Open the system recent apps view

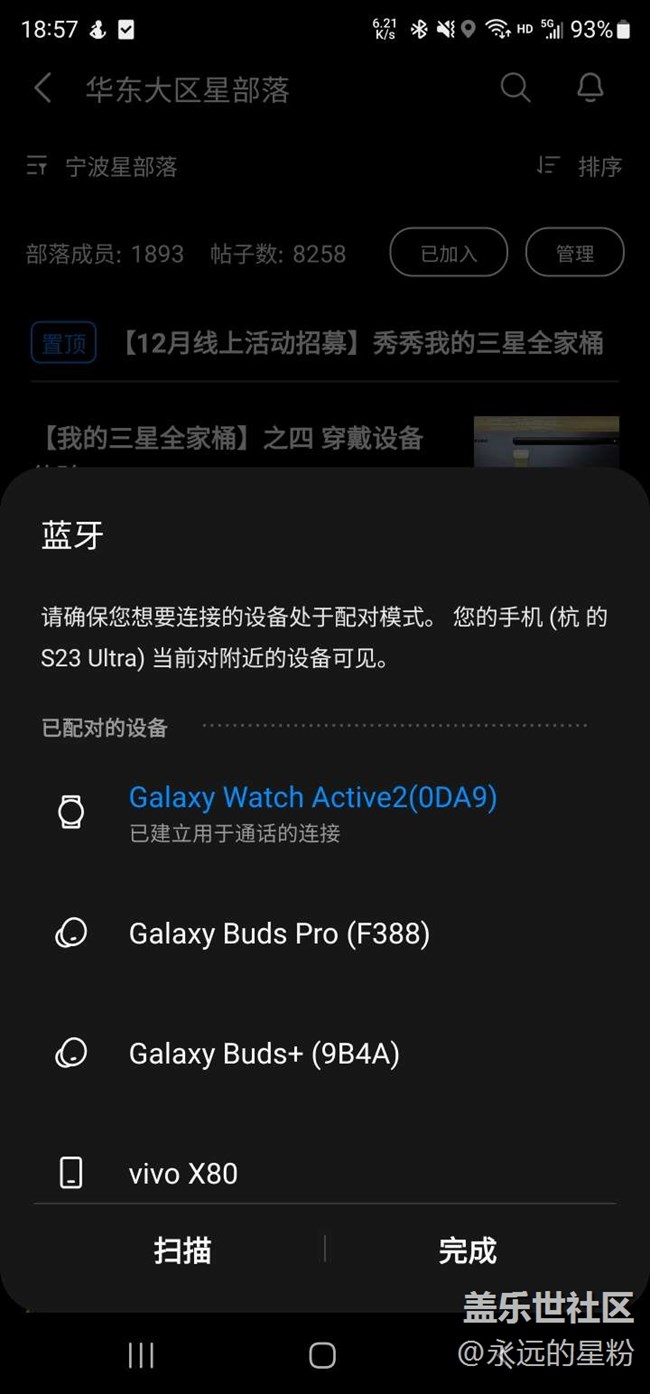tap(141, 1355)
